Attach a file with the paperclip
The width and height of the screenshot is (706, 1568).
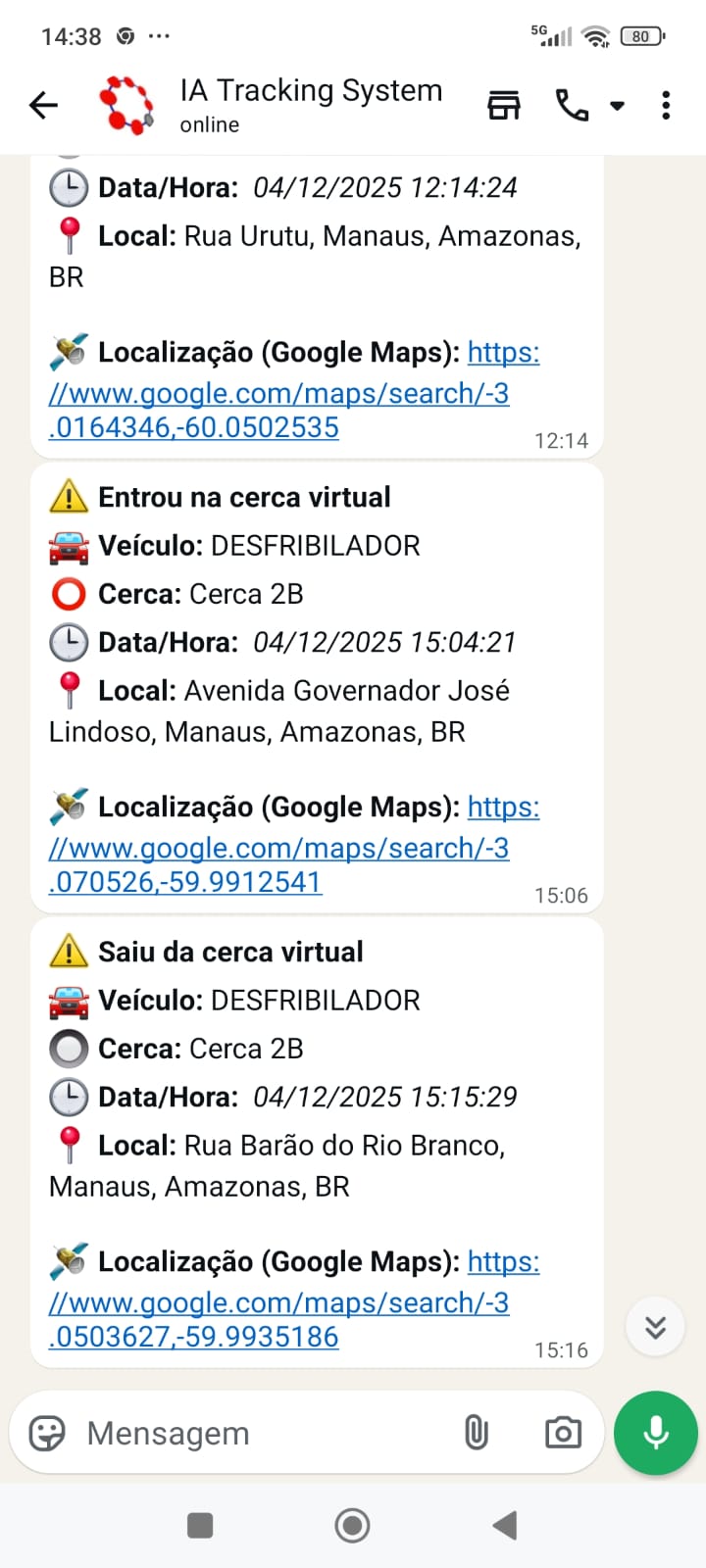pos(476,1433)
